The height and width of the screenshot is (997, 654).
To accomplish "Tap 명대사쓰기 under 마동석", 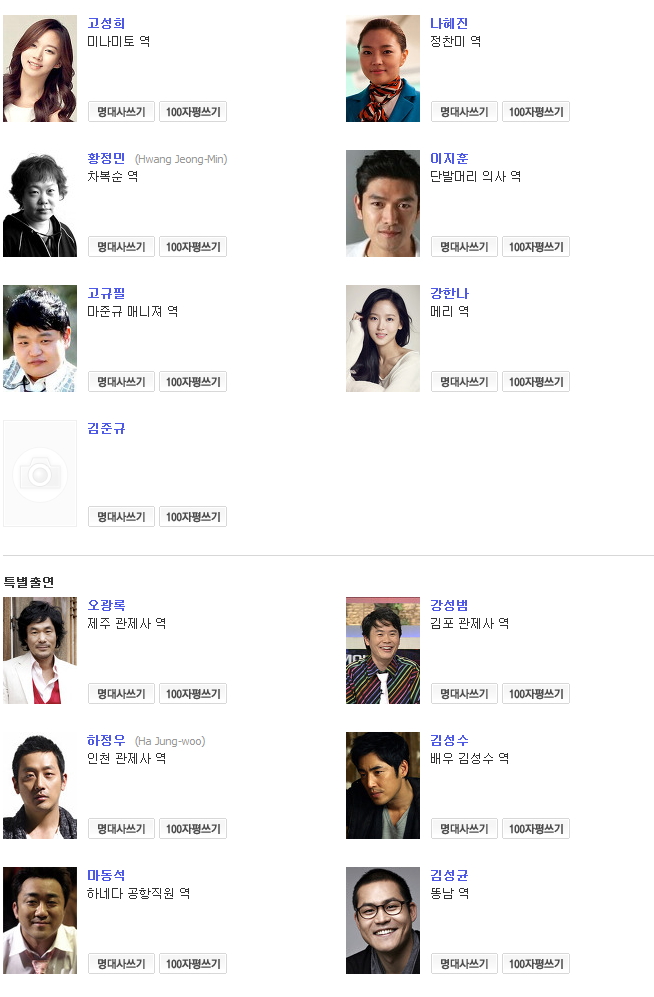I will (x=121, y=964).
